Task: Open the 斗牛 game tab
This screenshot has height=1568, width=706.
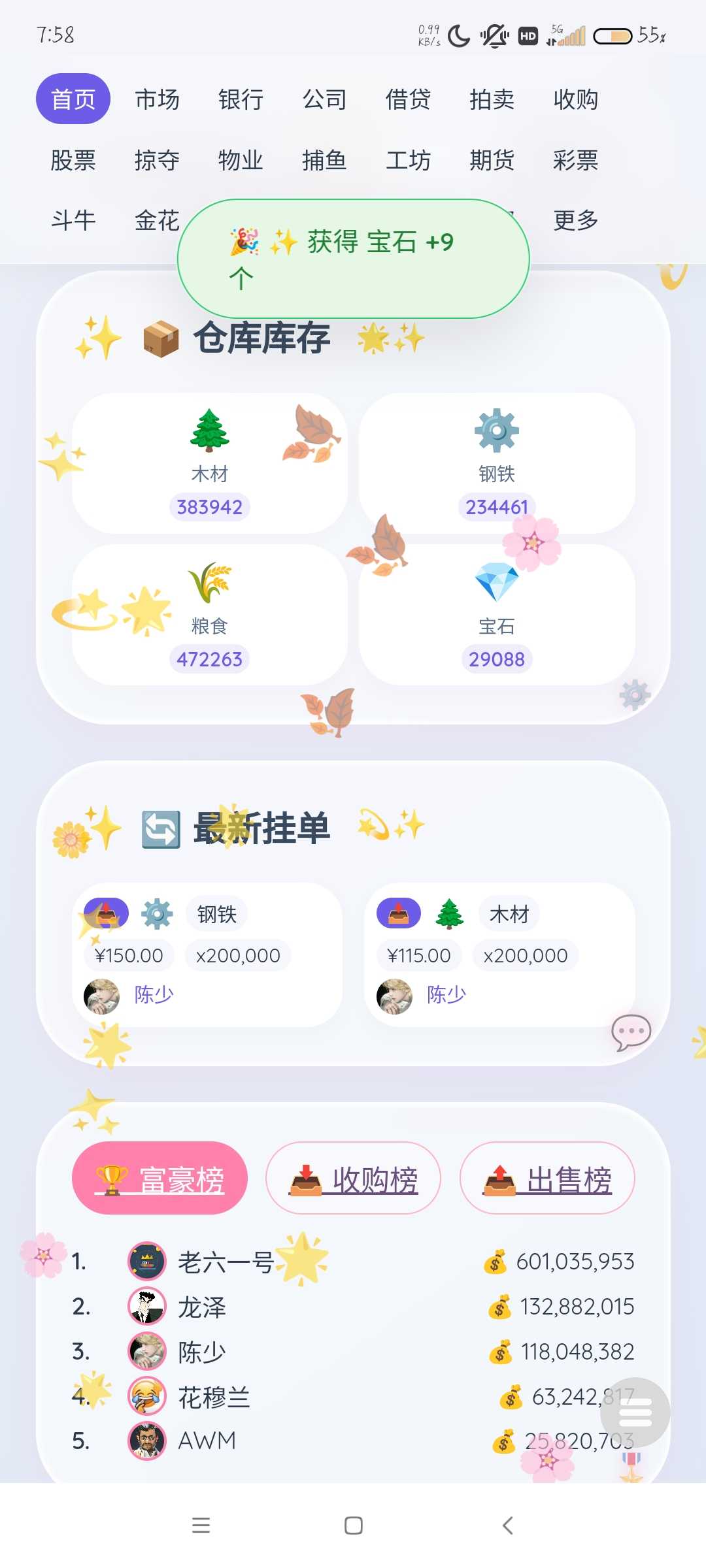Action: (73, 221)
